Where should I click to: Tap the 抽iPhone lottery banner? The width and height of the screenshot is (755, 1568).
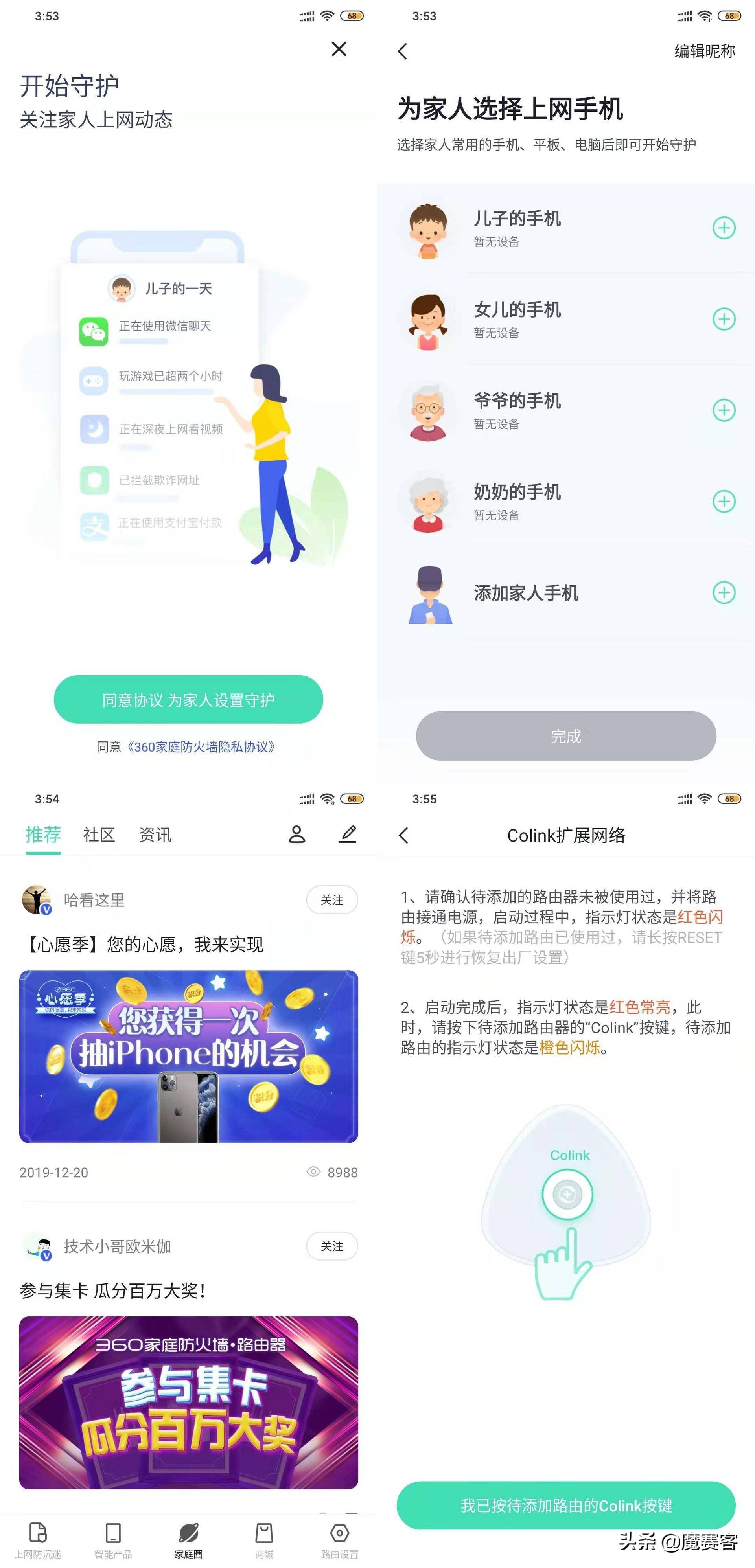pos(190,1059)
